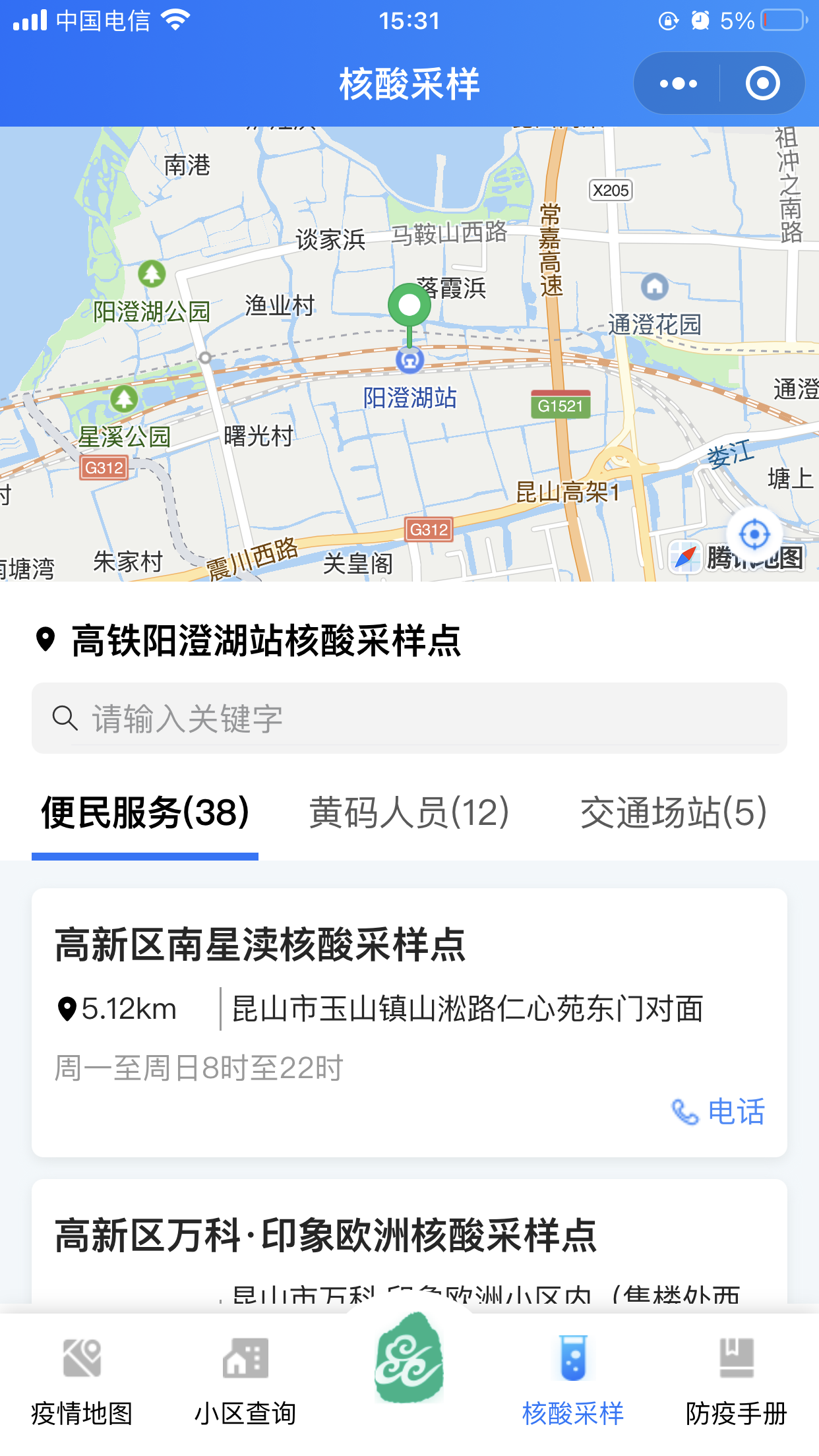The height and width of the screenshot is (1456, 819).
Task: Switch to the 交通场站(5) tab
Action: [x=673, y=812]
